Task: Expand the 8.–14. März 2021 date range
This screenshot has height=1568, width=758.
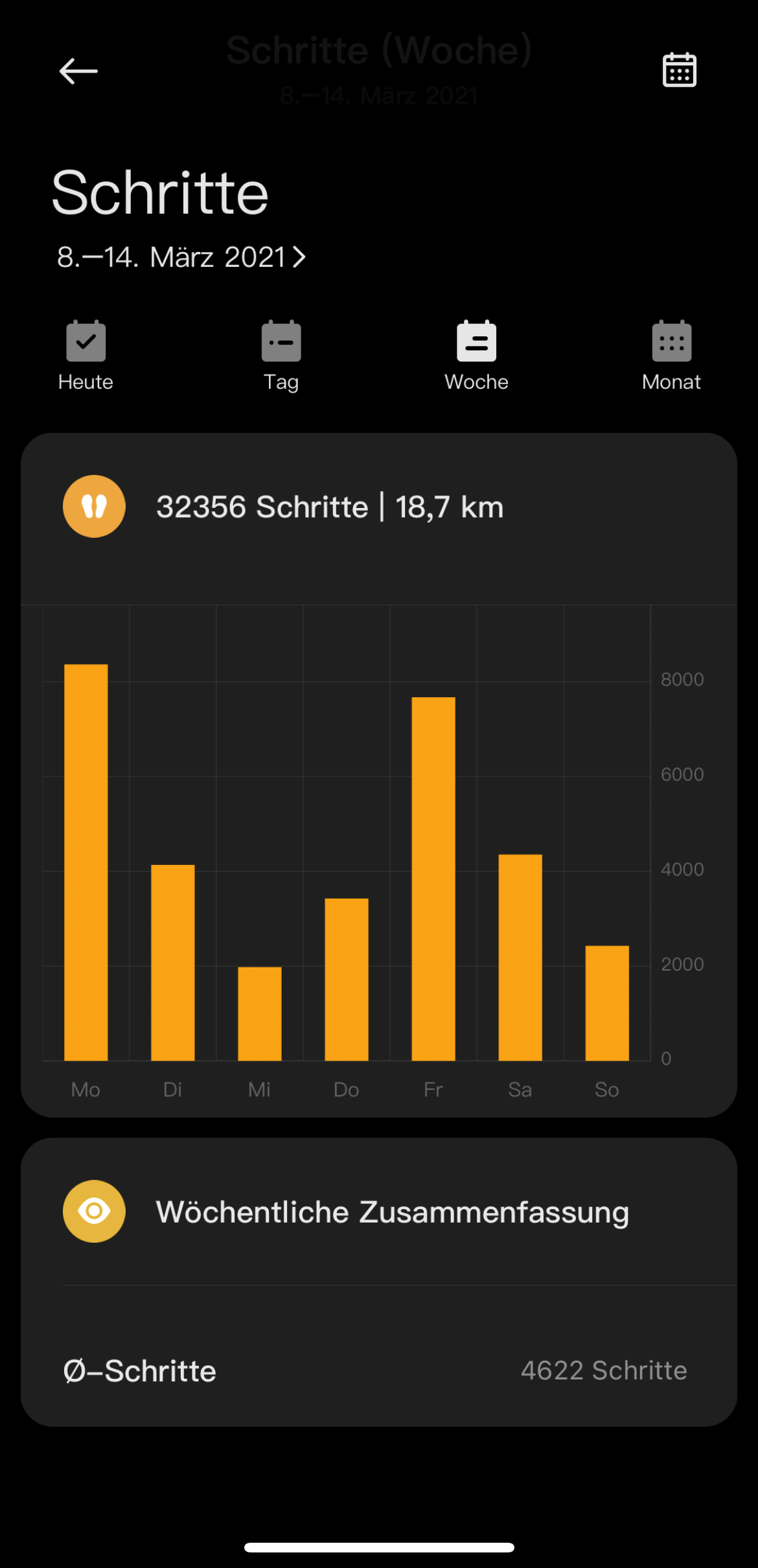Action: 181,257
